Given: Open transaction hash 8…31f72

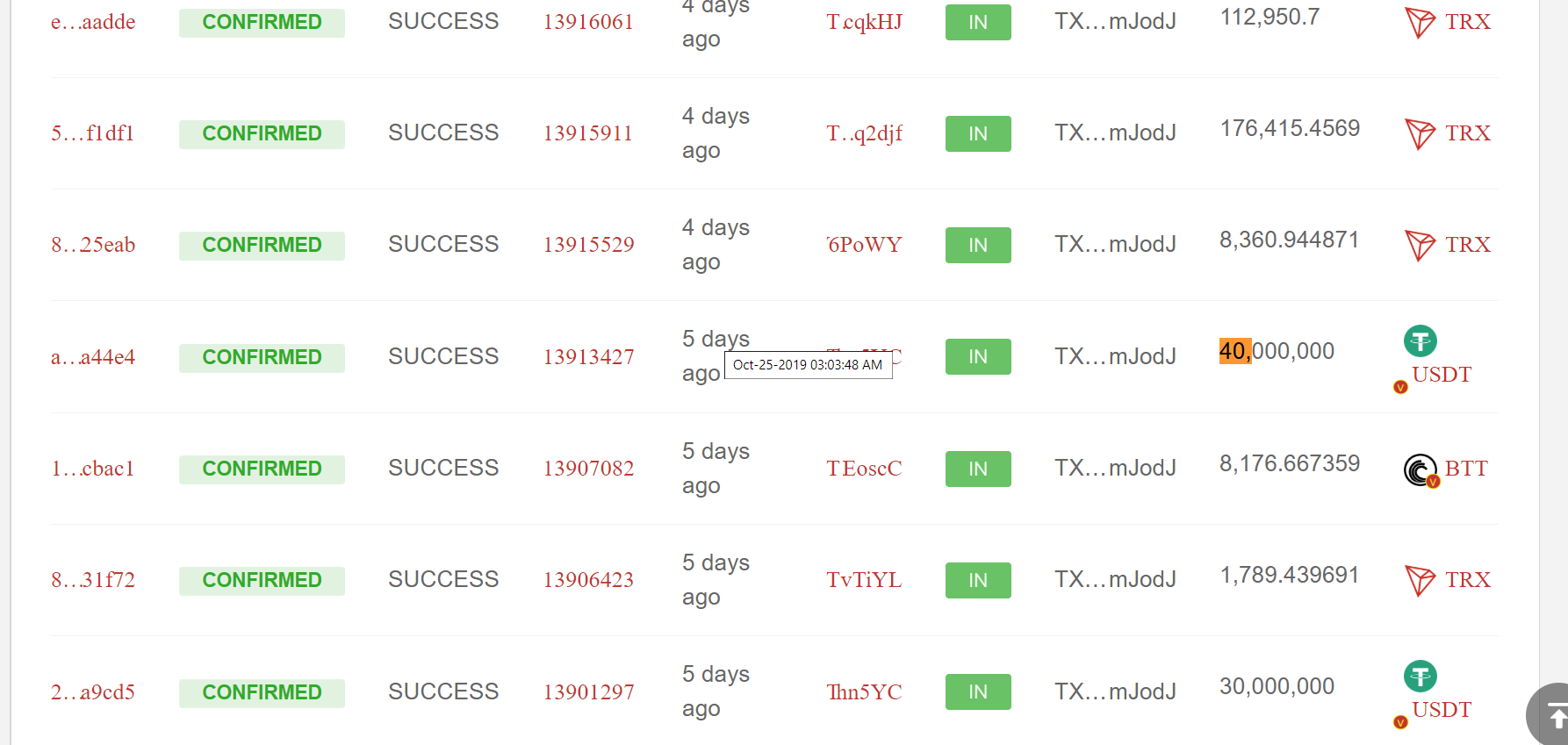Looking at the screenshot, I should (93, 580).
